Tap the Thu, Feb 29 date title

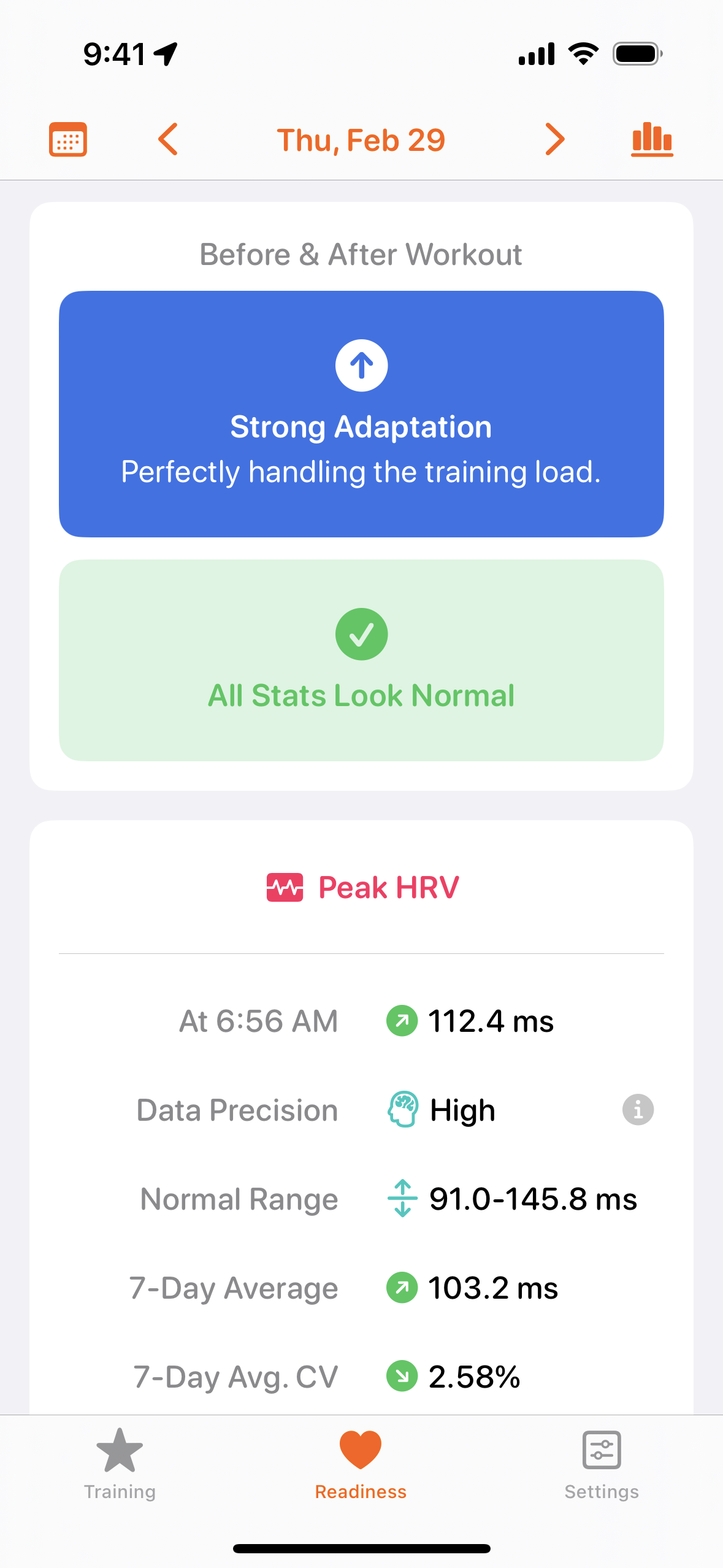361,140
